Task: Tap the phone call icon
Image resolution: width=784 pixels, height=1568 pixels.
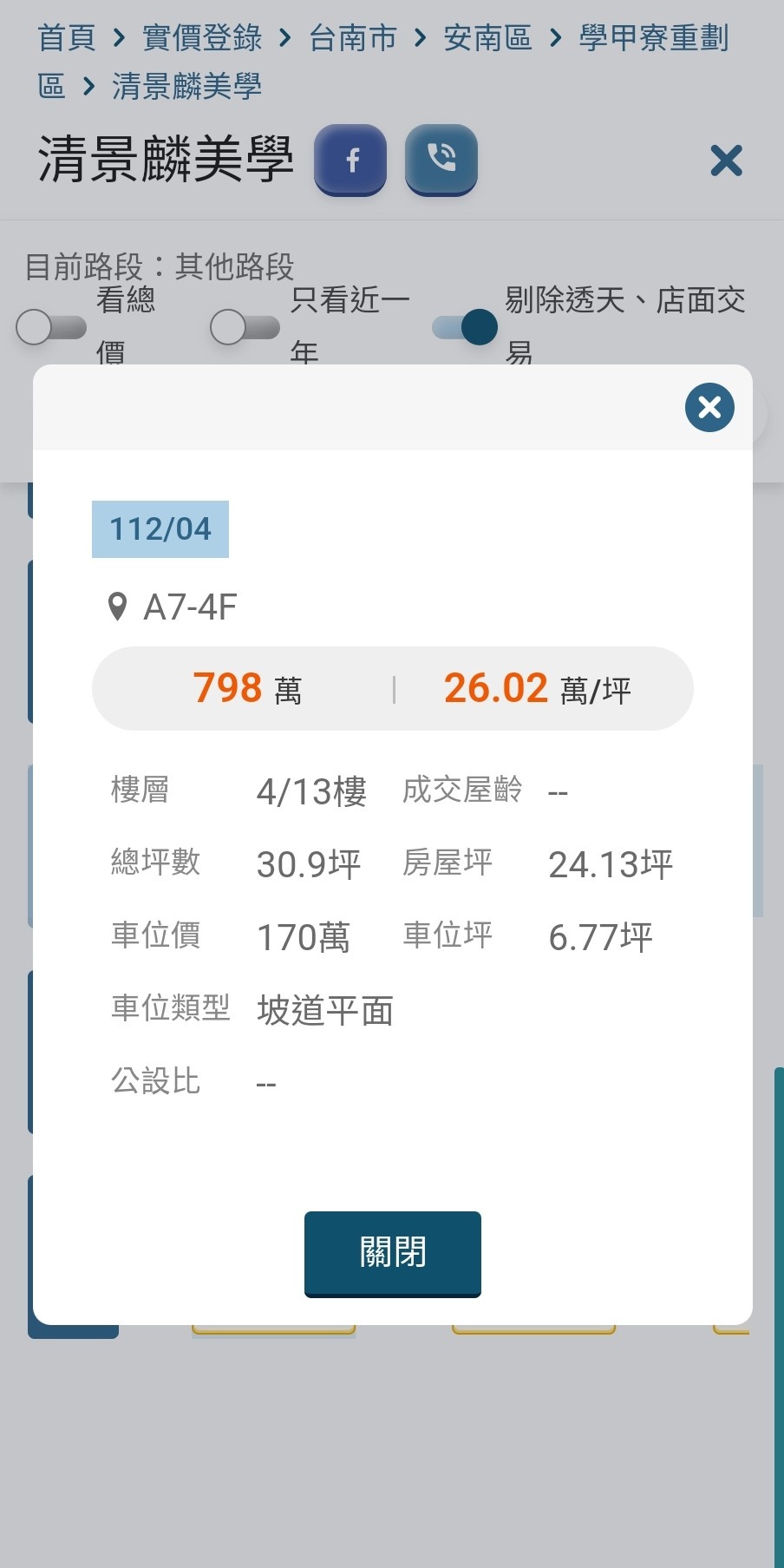Action: coord(441,160)
